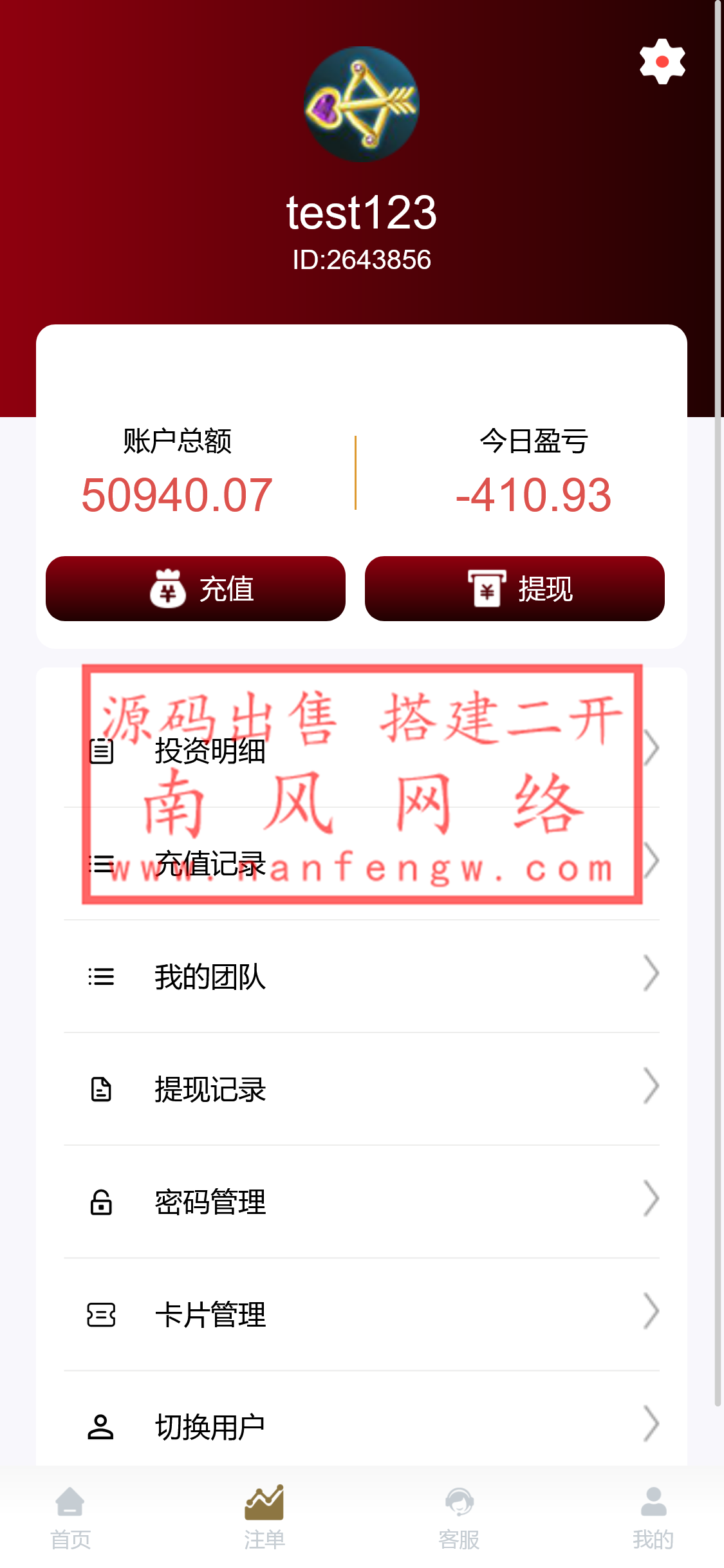Open 卡片管理 card management
This screenshot has width=724, height=1568.
pos(362,1314)
